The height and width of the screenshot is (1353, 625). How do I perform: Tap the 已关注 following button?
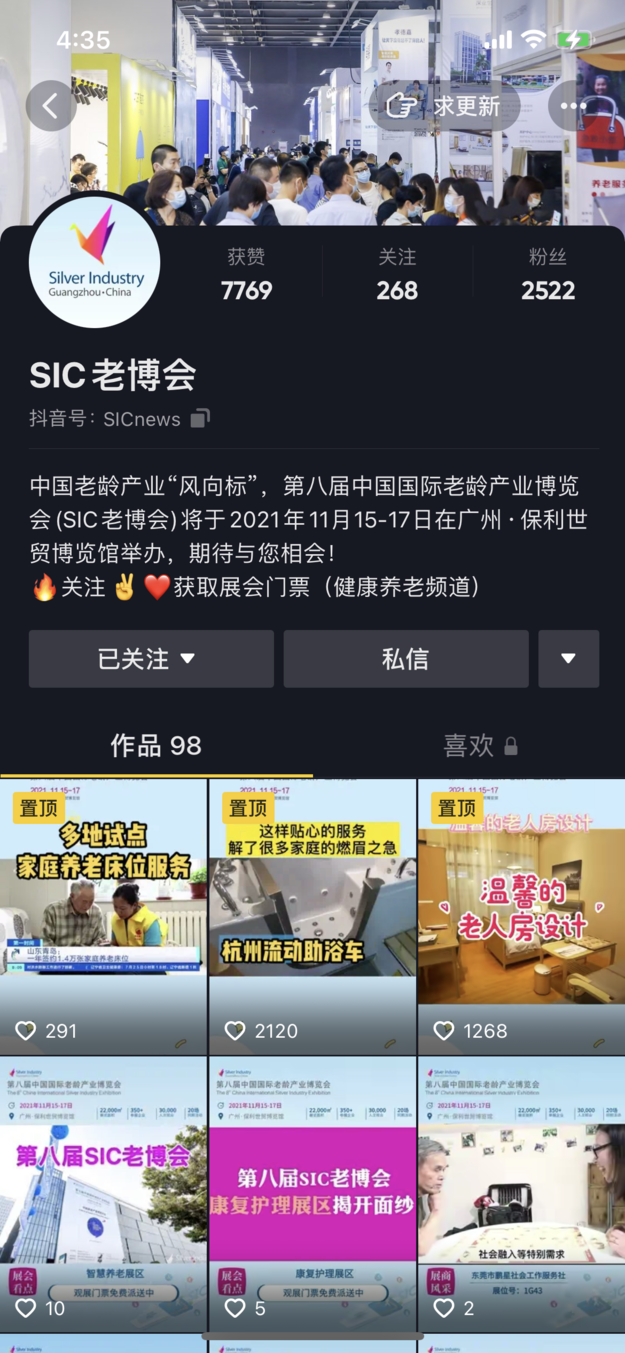(151, 658)
